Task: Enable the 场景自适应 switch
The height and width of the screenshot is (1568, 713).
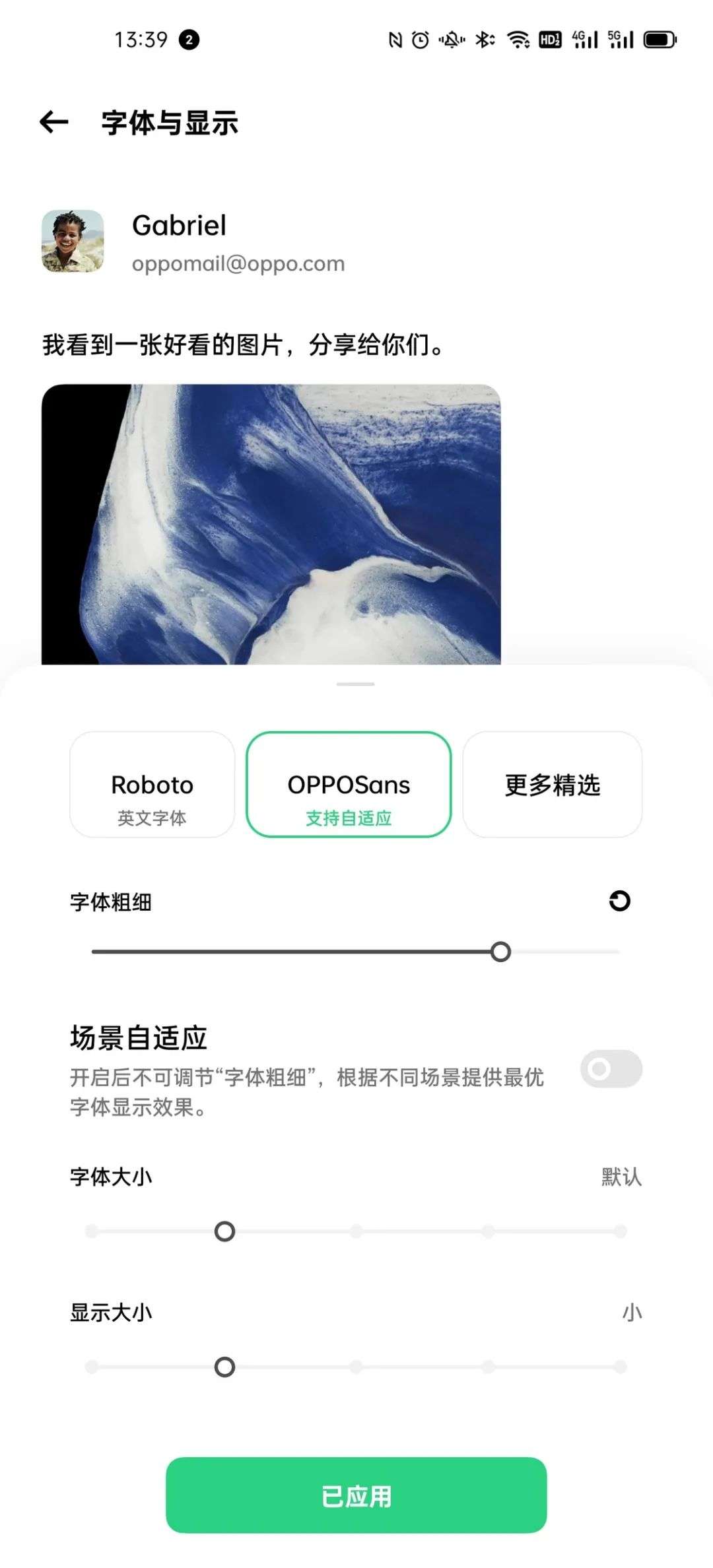Action: pyautogui.click(x=611, y=1068)
